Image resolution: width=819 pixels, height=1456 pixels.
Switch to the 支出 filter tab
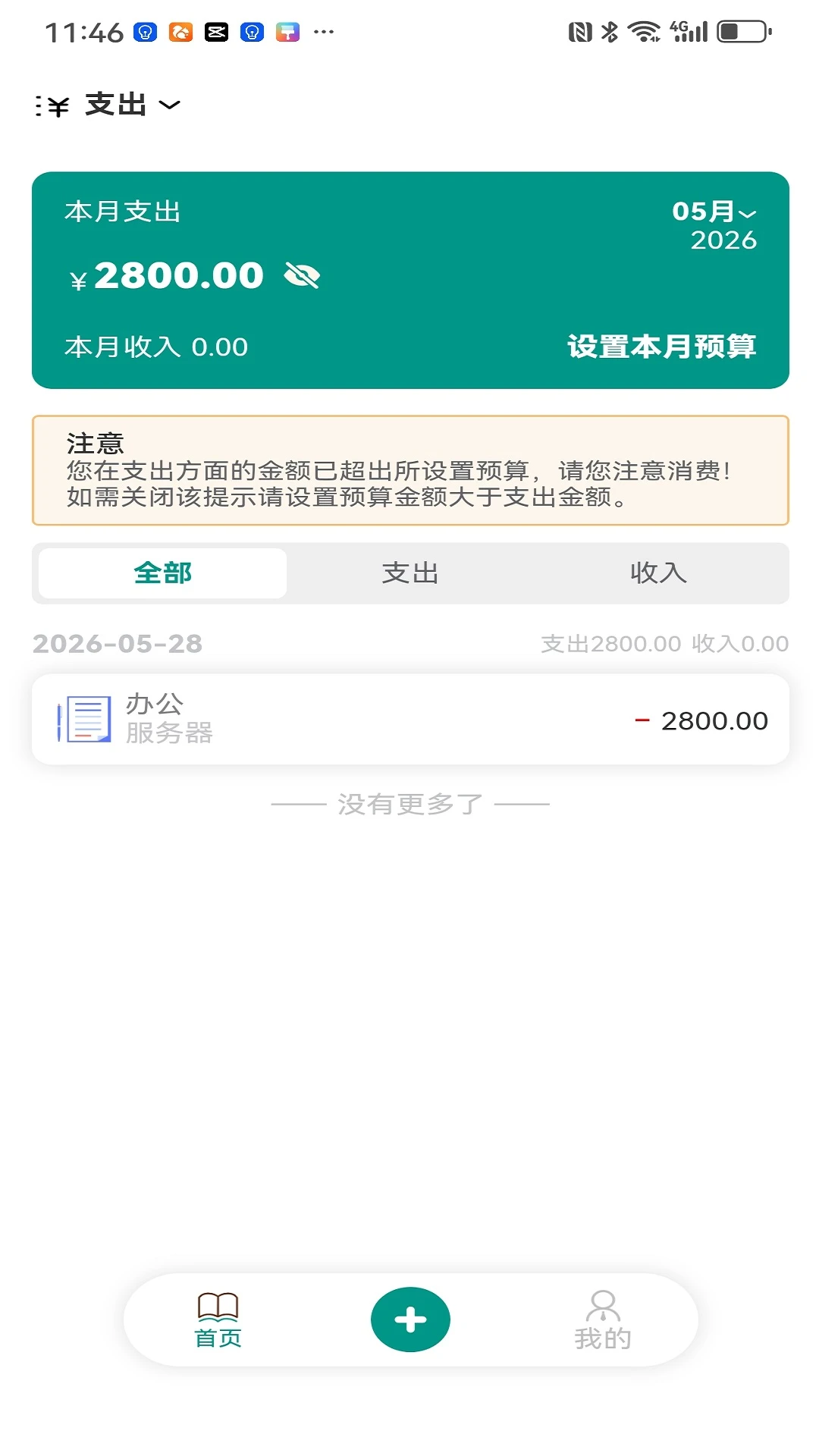(x=410, y=573)
